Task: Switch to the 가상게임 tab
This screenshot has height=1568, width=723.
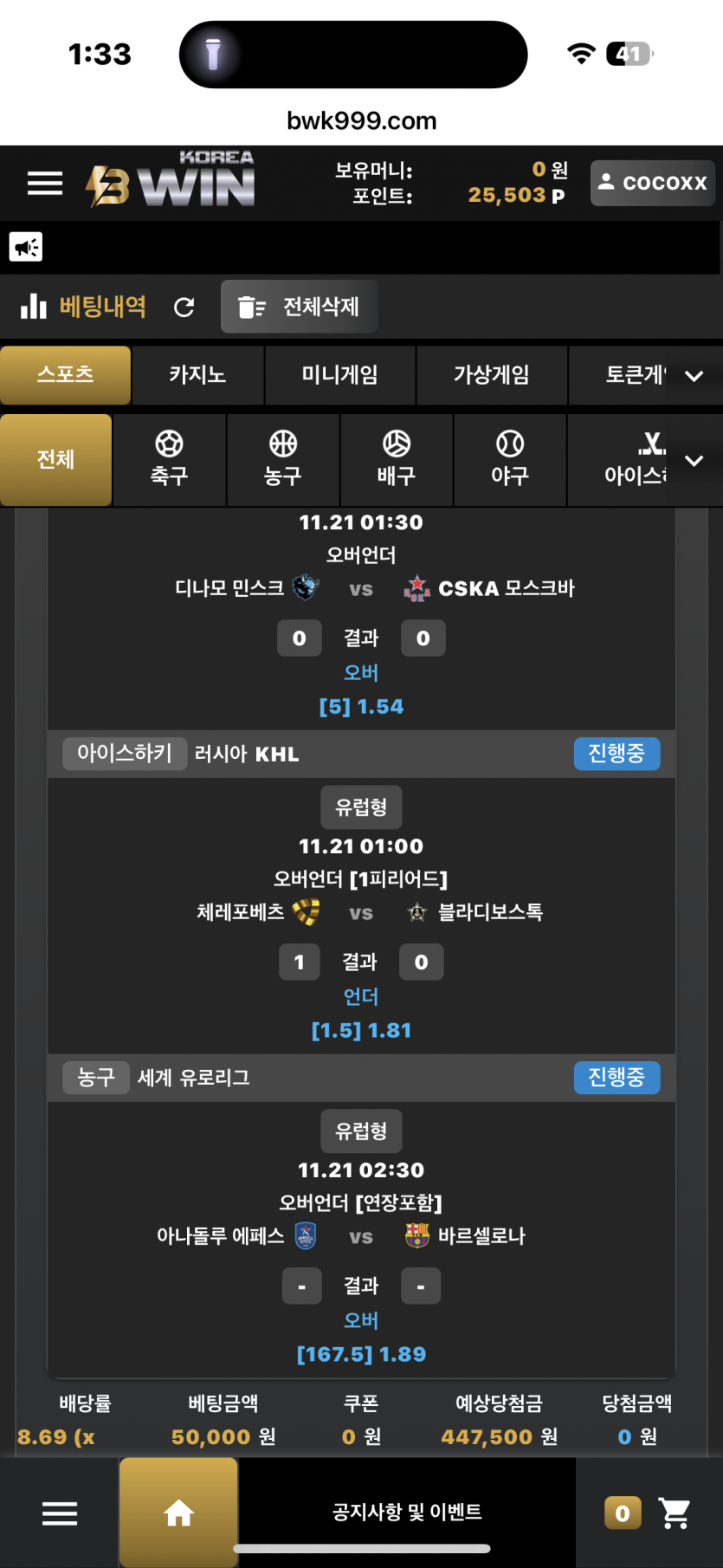Action: pyautogui.click(x=492, y=375)
